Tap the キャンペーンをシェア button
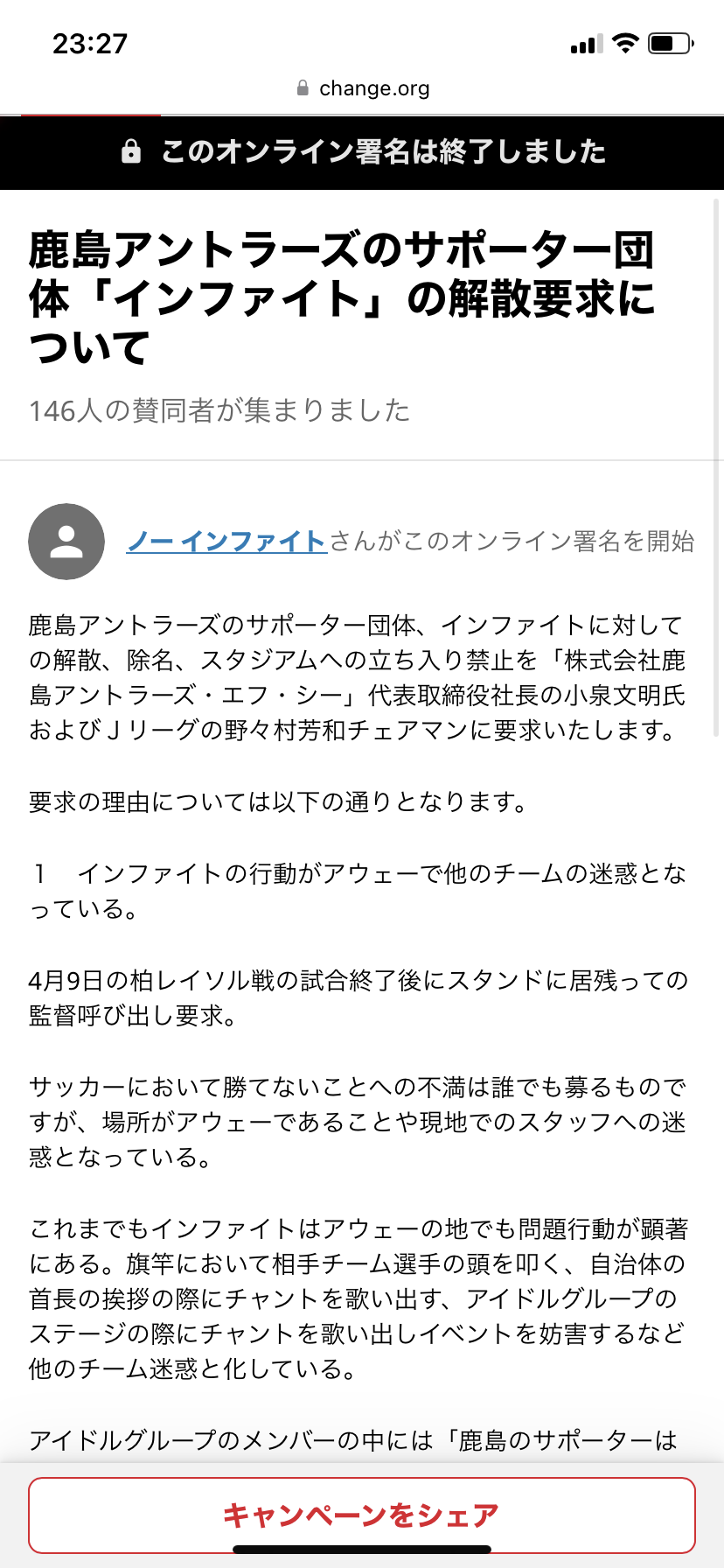 362,1515
